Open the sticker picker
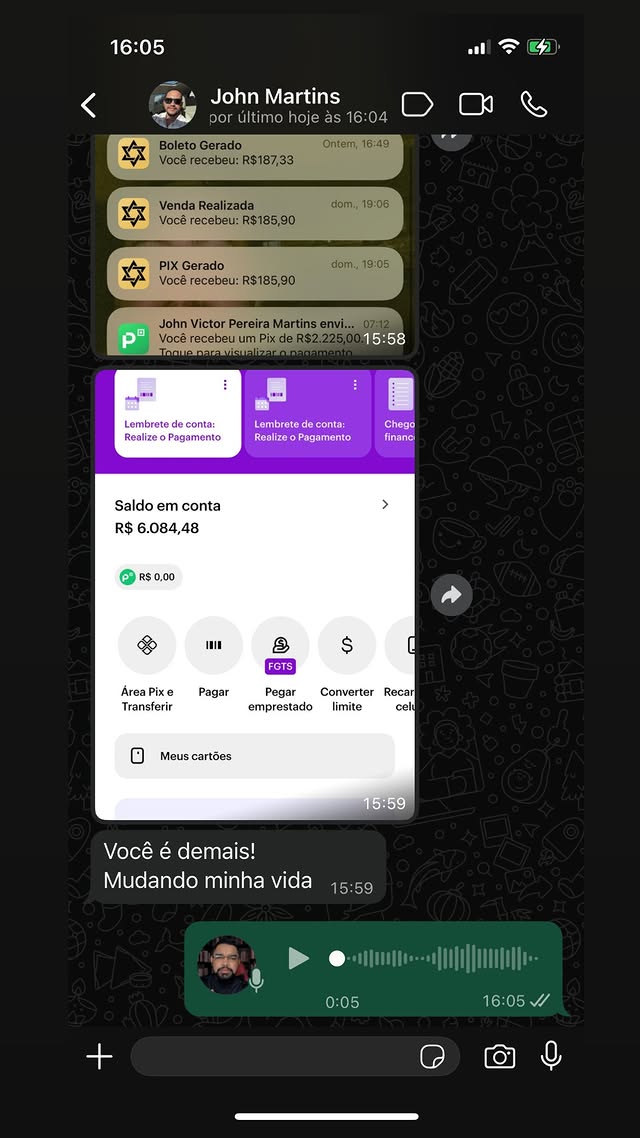The image size is (640, 1138). 432,1056
